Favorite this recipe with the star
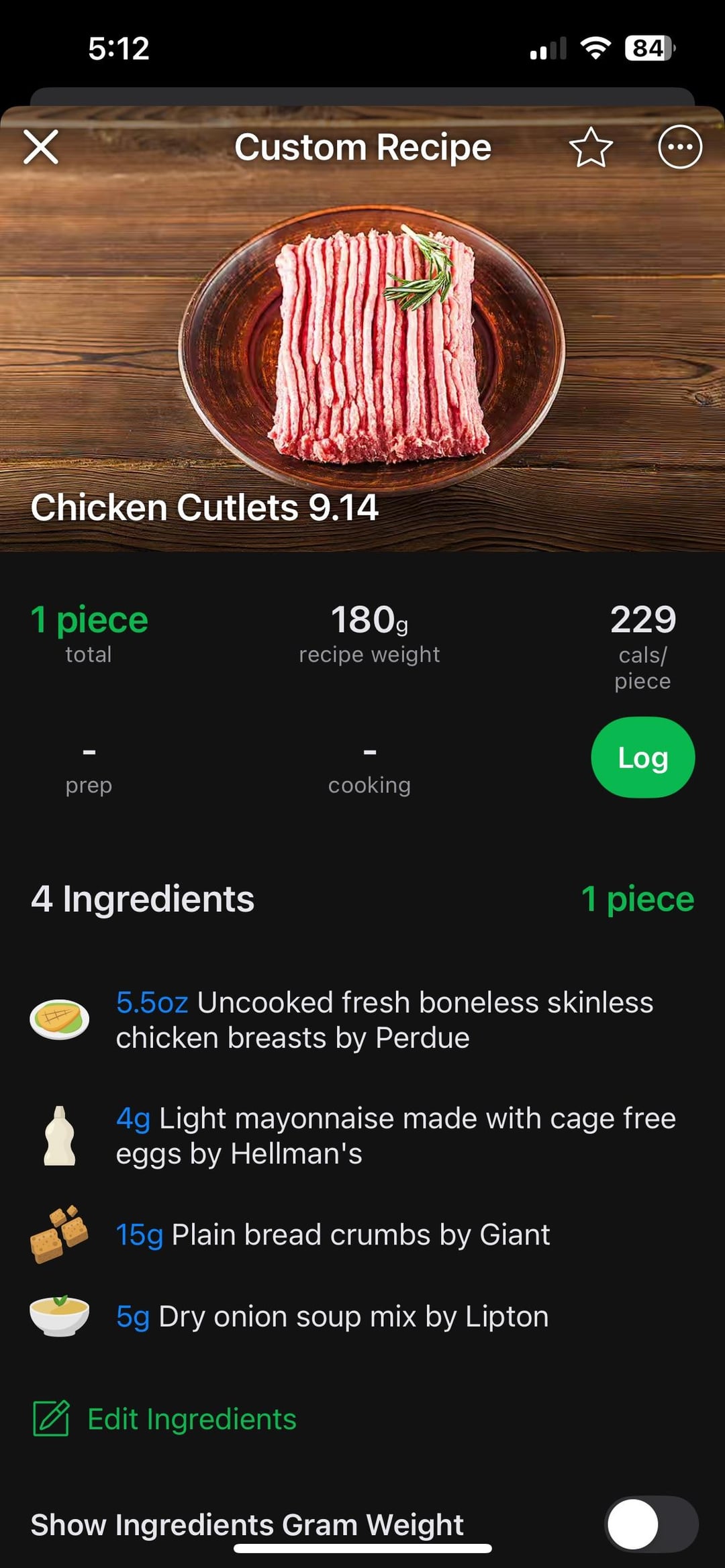The image size is (725, 1568). (591, 147)
